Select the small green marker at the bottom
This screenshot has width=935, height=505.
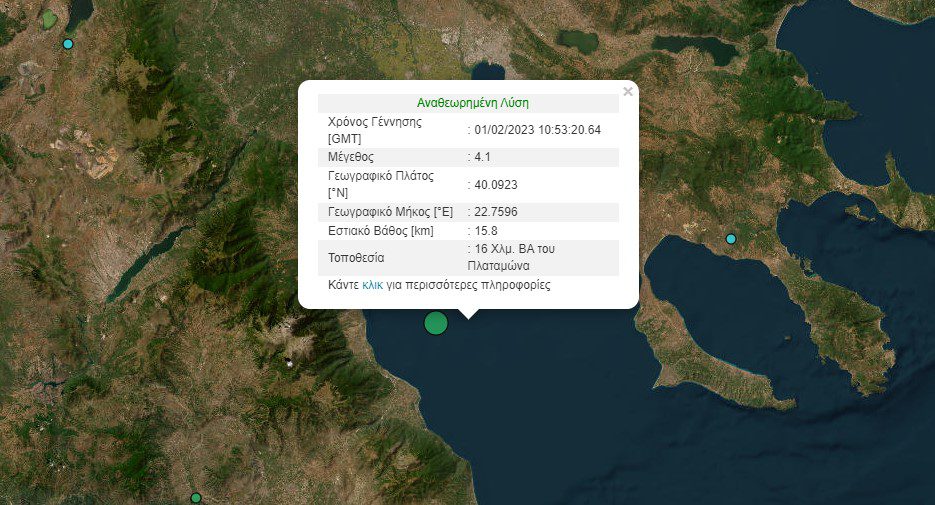coord(196,498)
